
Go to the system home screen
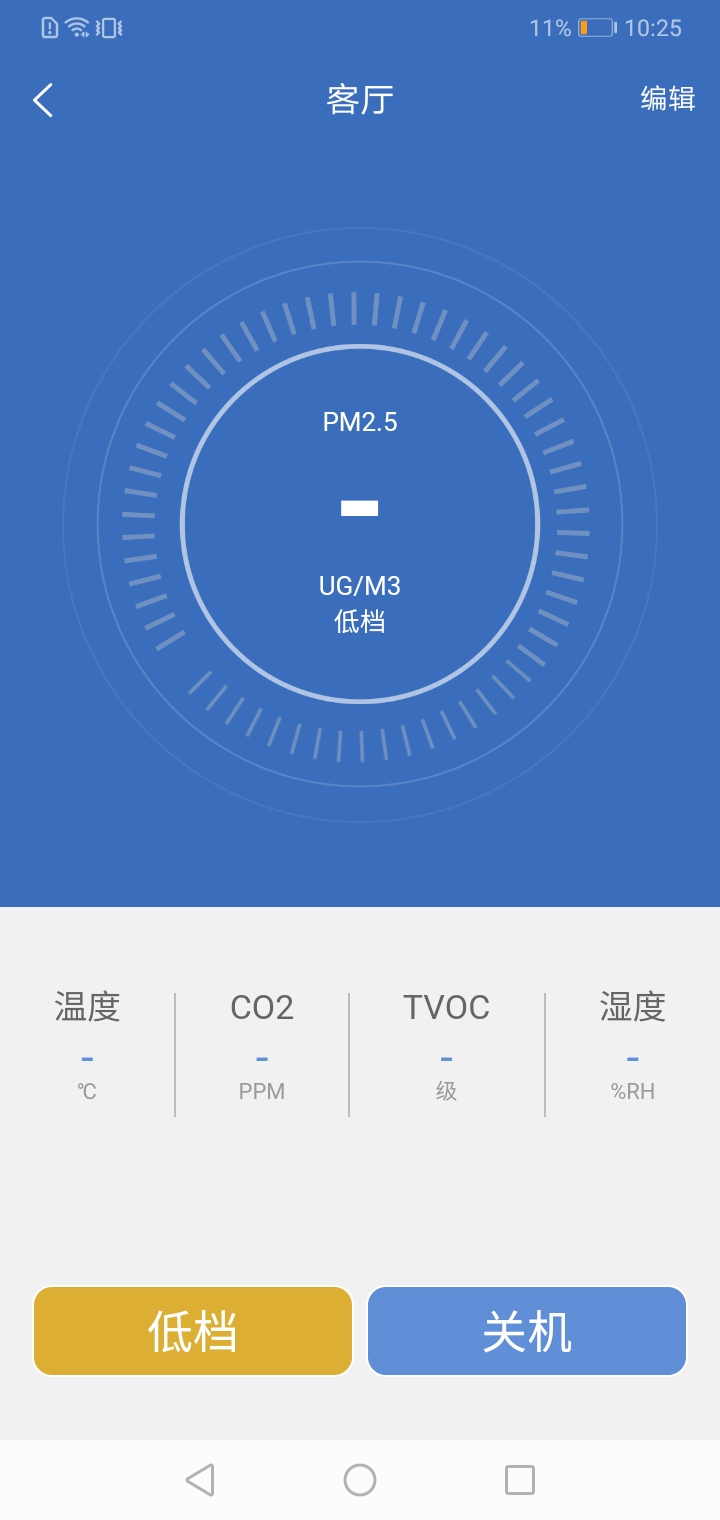pos(360,1479)
